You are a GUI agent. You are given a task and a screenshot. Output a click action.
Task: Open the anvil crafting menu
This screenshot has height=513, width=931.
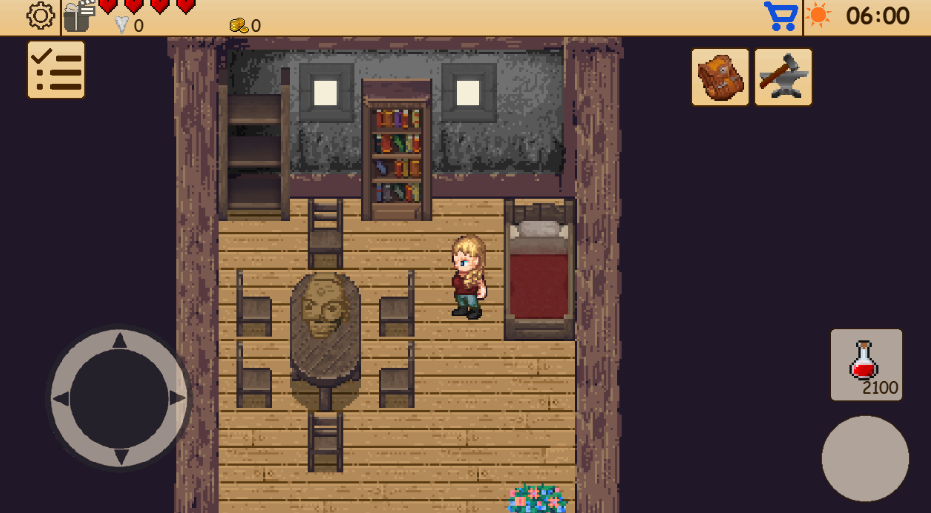click(x=783, y=77)
